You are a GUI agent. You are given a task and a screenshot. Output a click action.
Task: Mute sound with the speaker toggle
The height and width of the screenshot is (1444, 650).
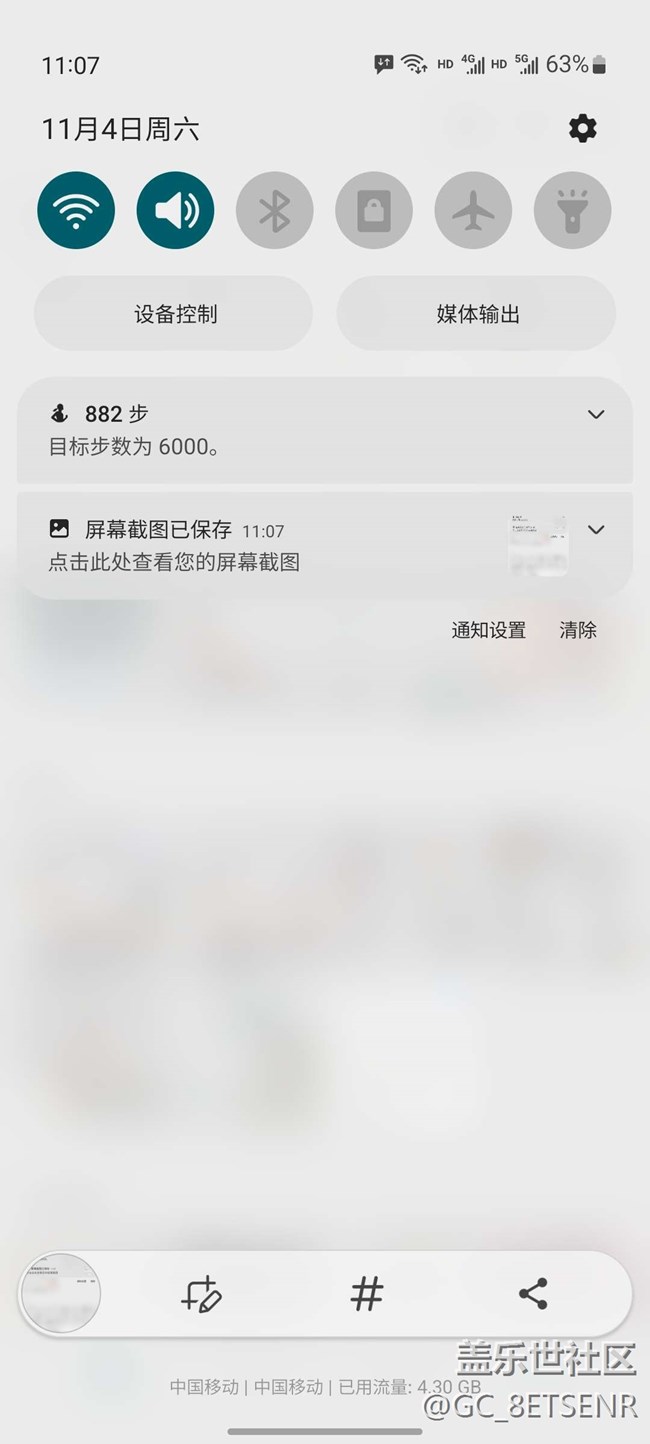click(x=175, y=210)
